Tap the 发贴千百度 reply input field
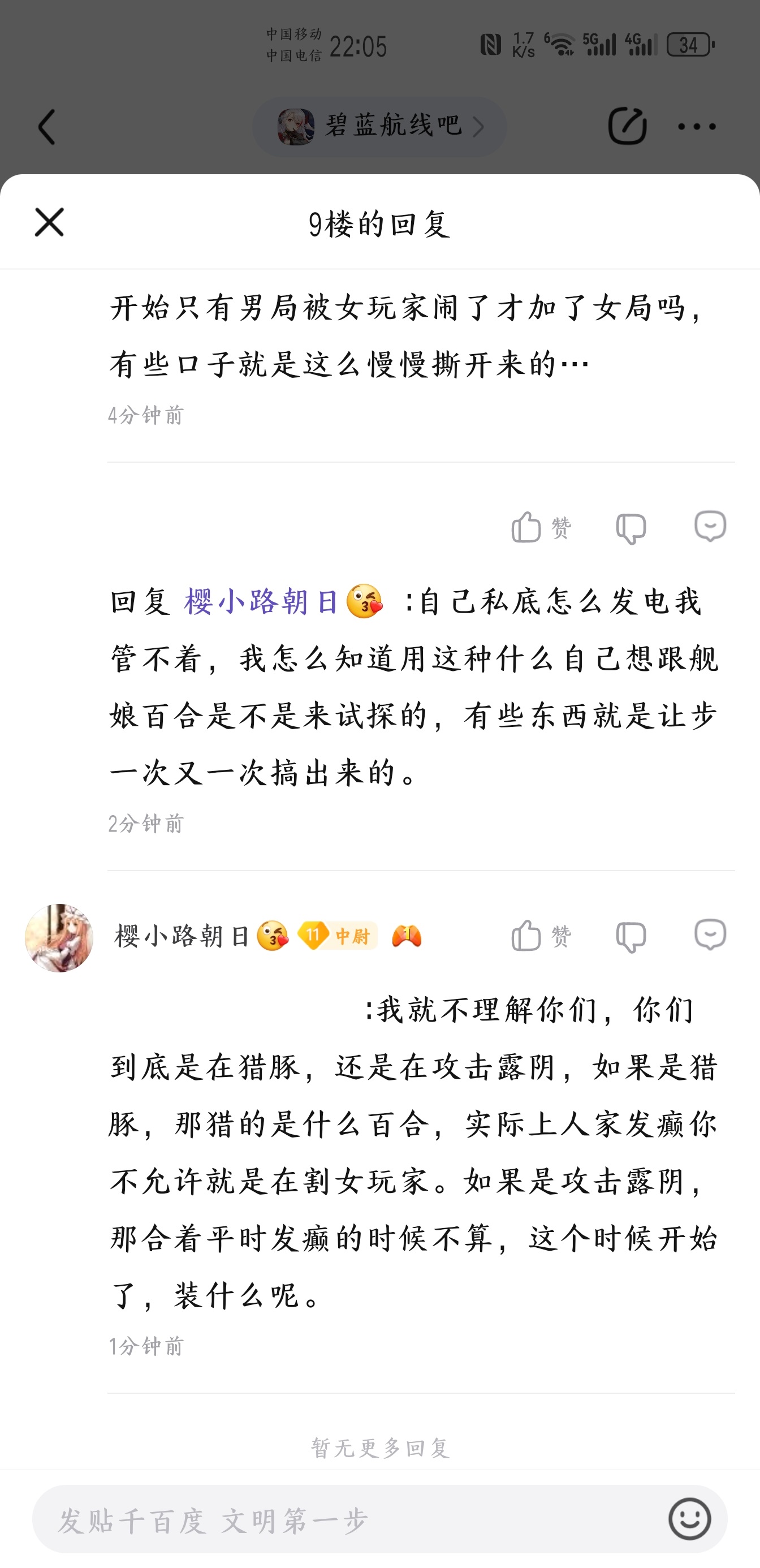The width and height of the screenshot is (760, 1568). point(347,1520)
